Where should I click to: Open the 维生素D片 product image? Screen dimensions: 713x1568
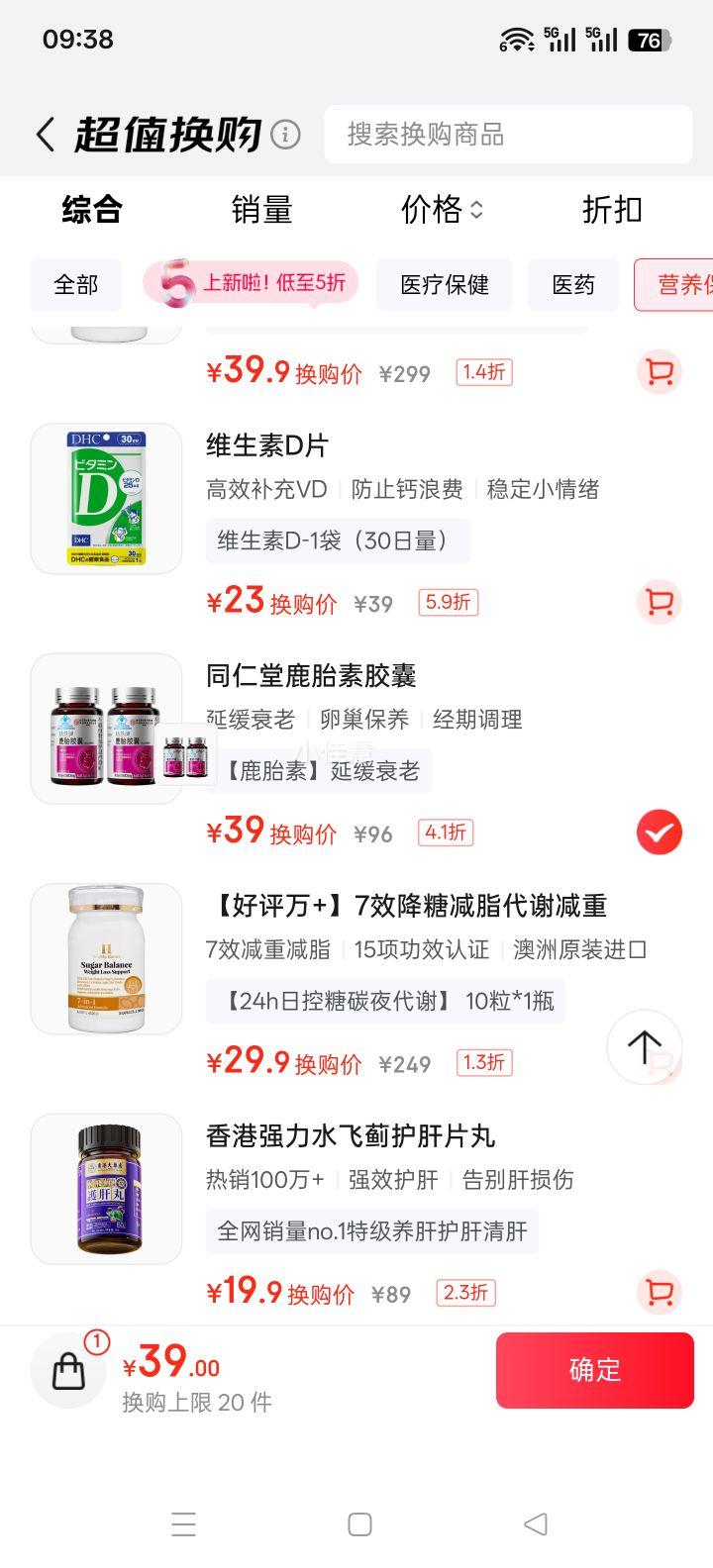(106, 499)
